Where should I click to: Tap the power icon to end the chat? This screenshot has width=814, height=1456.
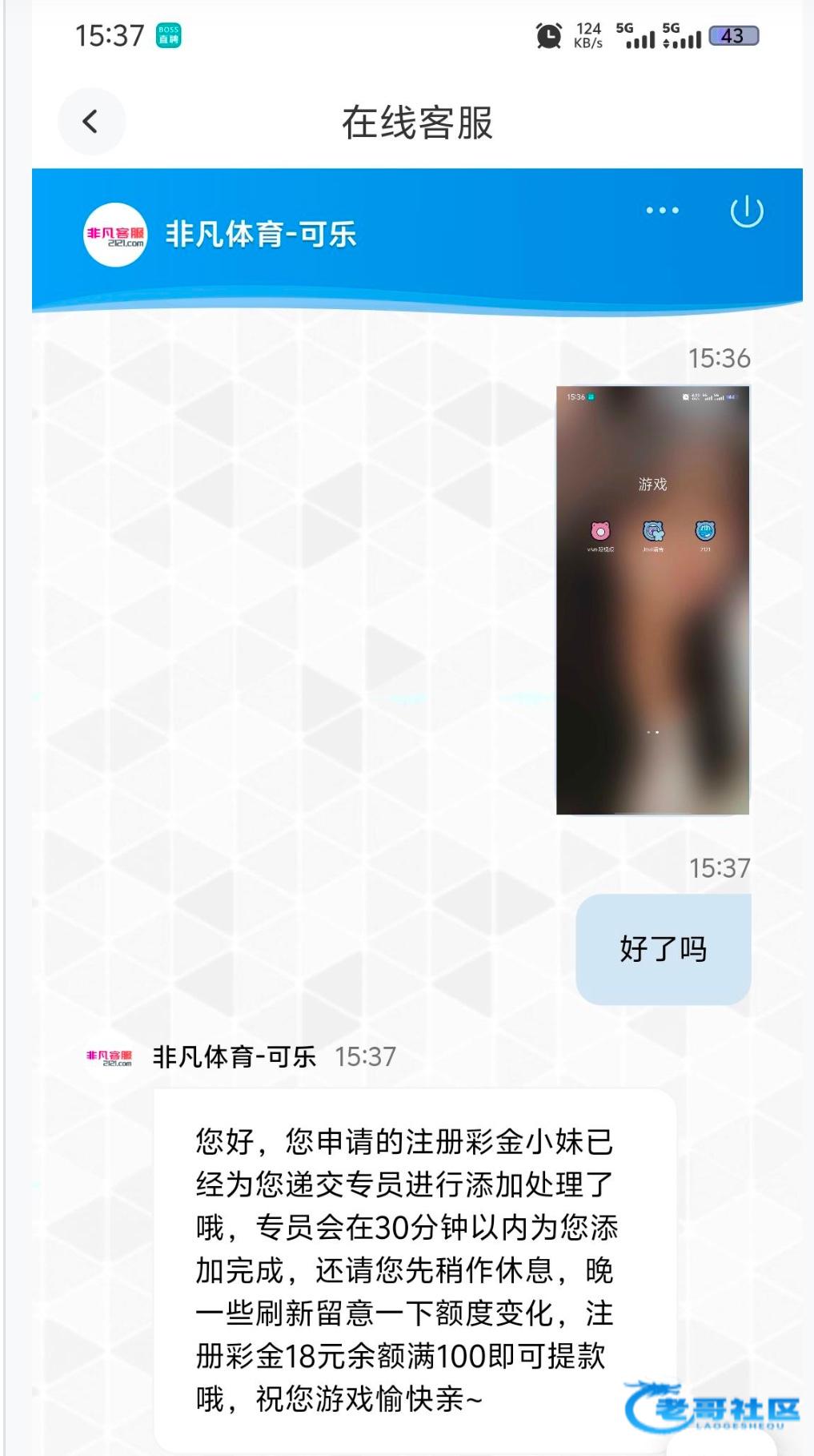point(746,211)
